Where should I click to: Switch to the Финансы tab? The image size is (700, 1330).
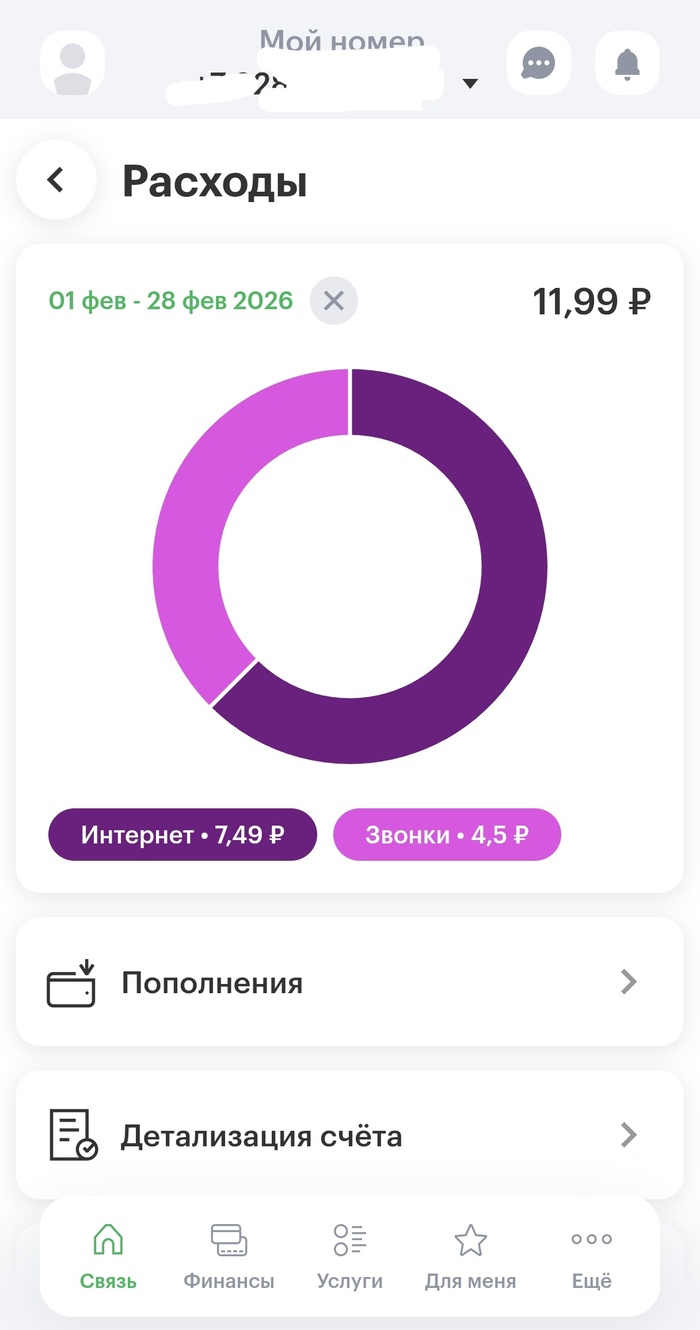point(229,1256)
